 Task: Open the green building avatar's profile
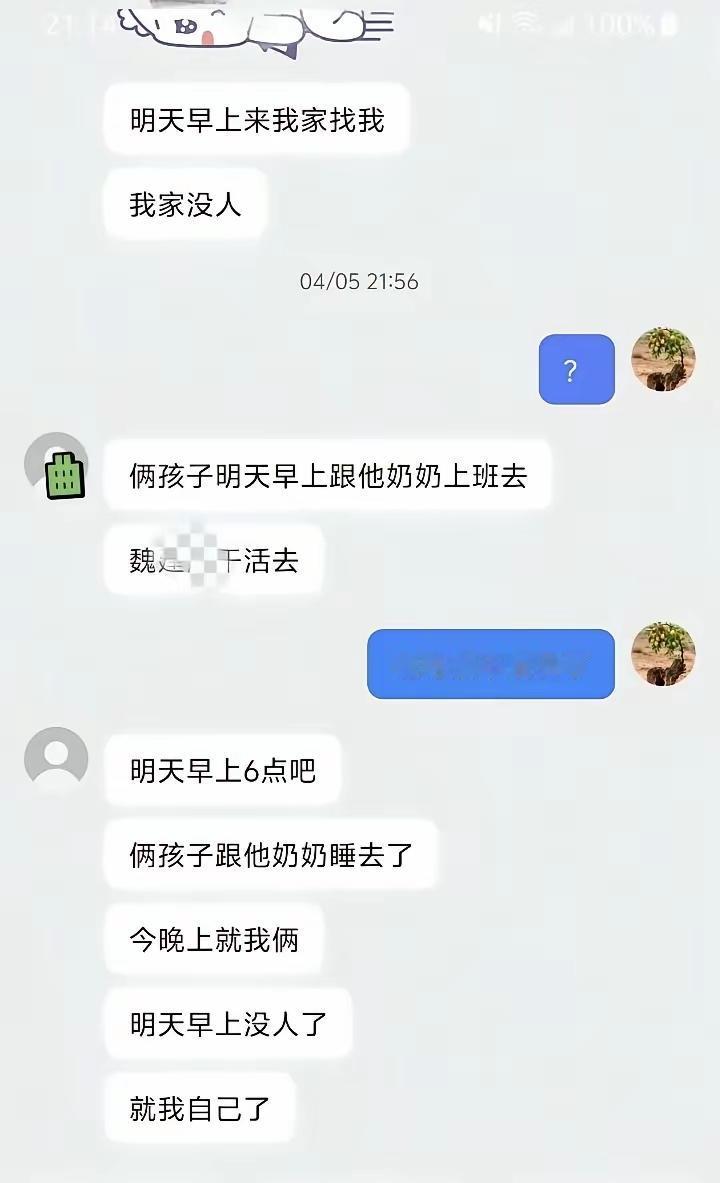click(57, 471)
